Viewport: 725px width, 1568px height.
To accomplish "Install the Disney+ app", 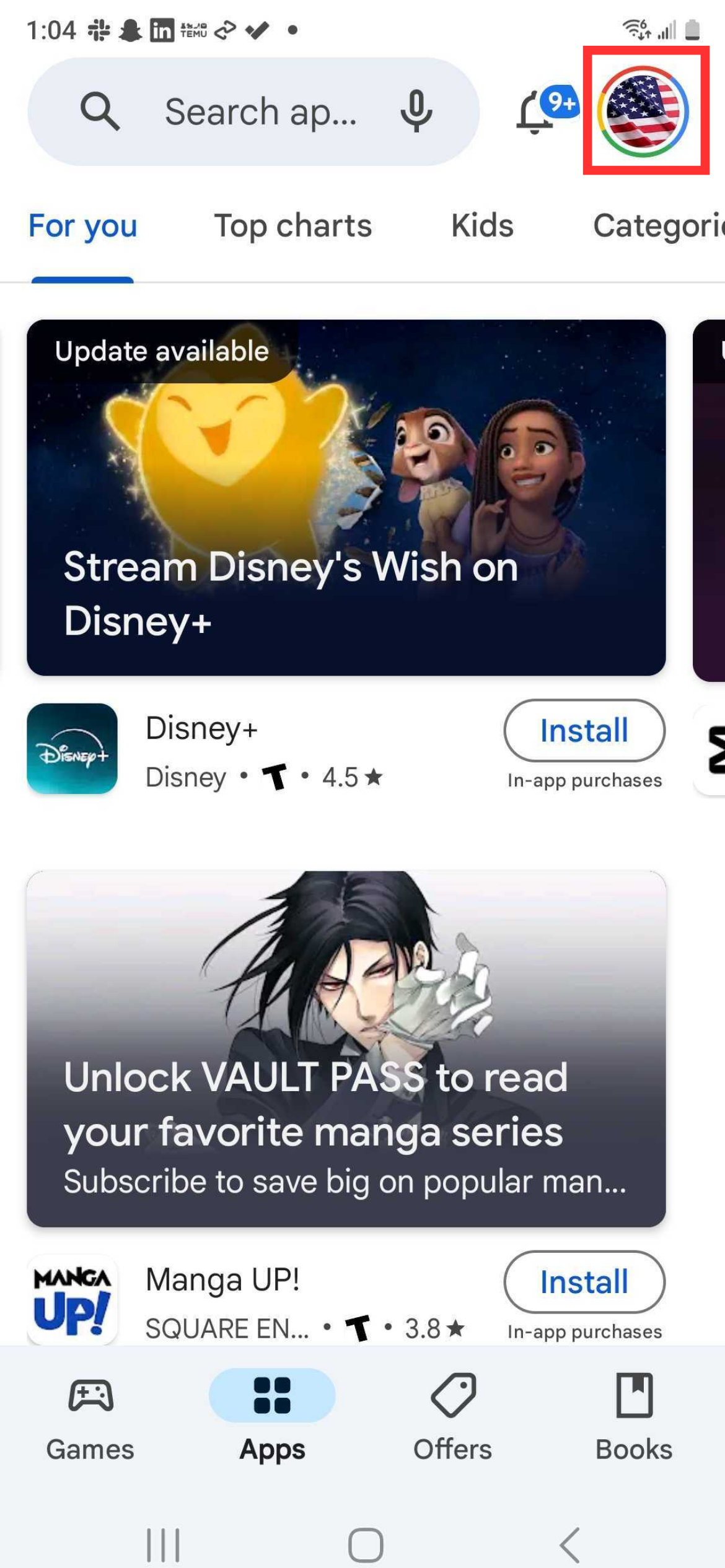I will 584,730.
